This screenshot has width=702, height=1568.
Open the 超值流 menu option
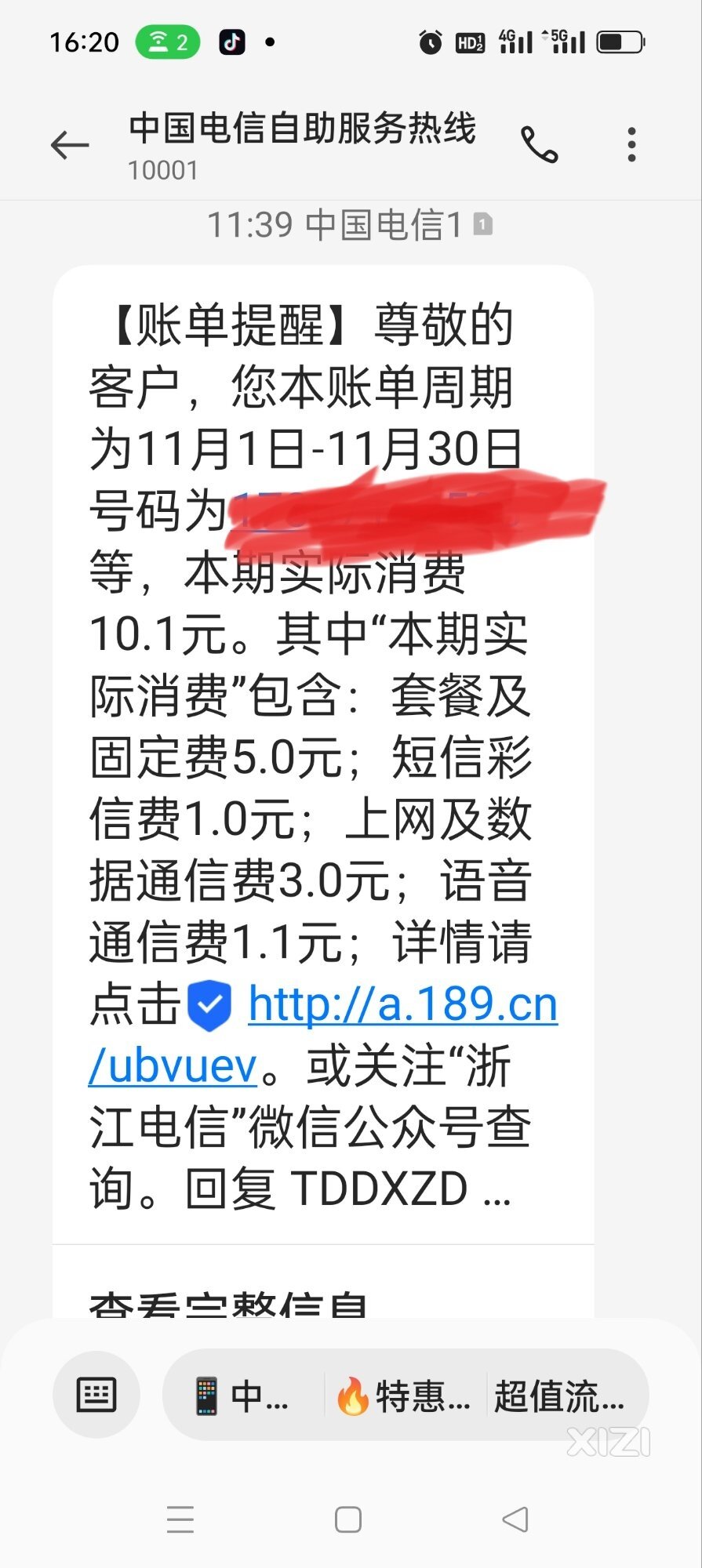click(x=560, y=1396)
